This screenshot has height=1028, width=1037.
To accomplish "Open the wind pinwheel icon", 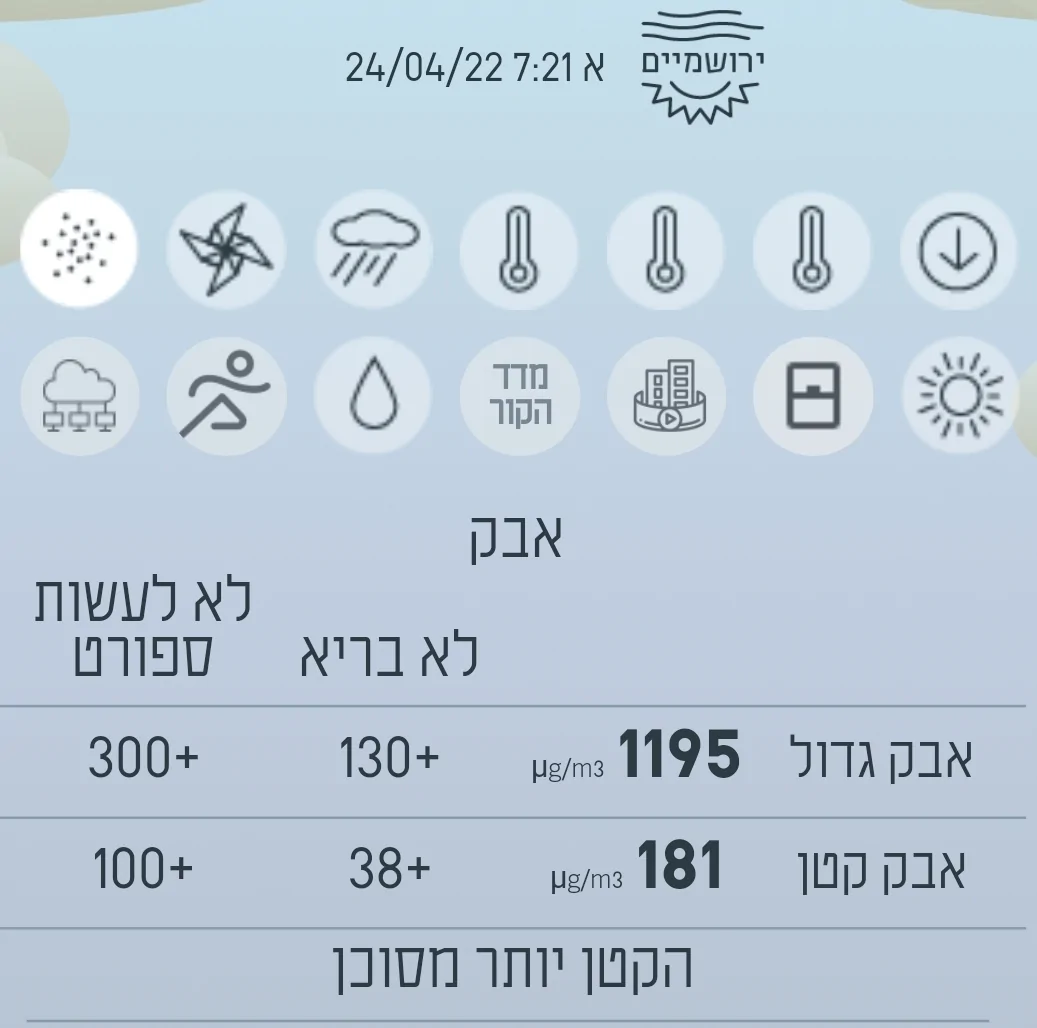I will point(226,250).
